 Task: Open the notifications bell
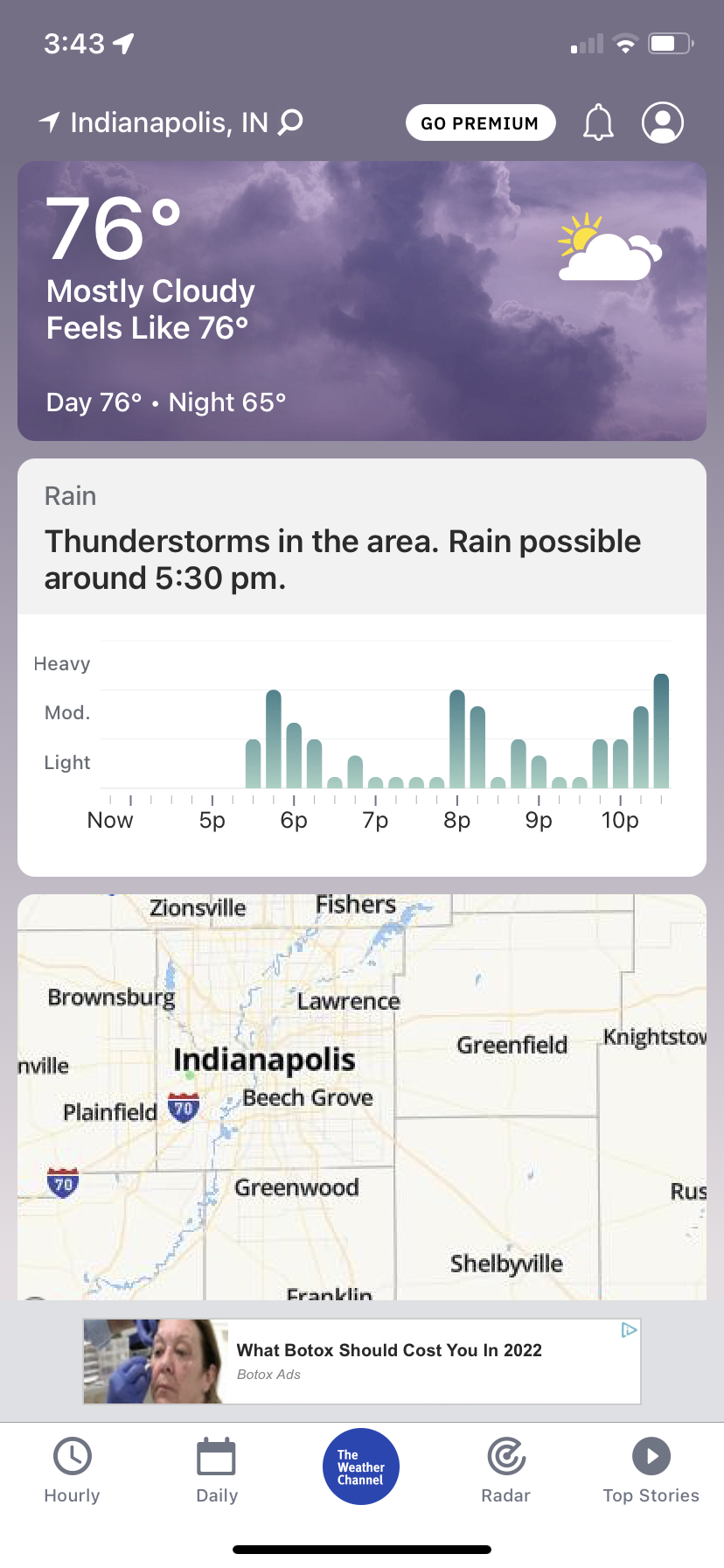(x=599, y=122)
